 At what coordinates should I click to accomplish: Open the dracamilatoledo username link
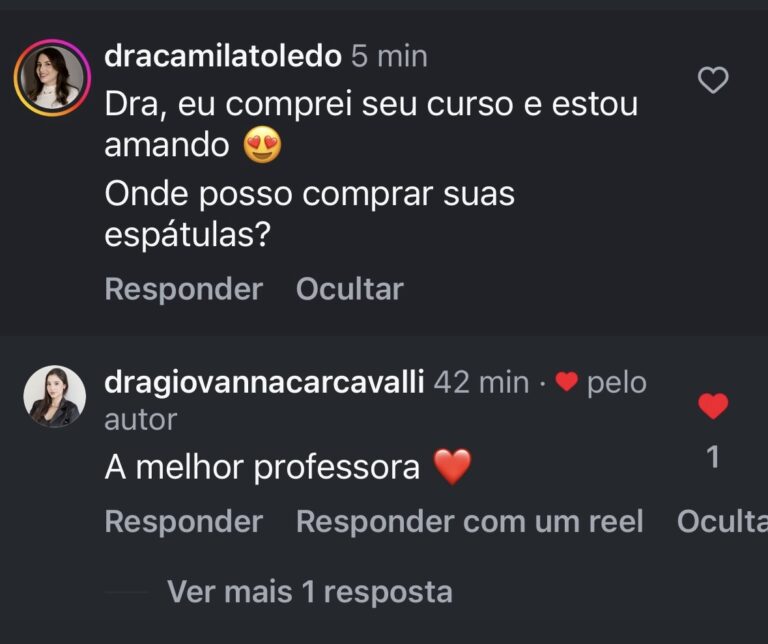click(223, 56)
